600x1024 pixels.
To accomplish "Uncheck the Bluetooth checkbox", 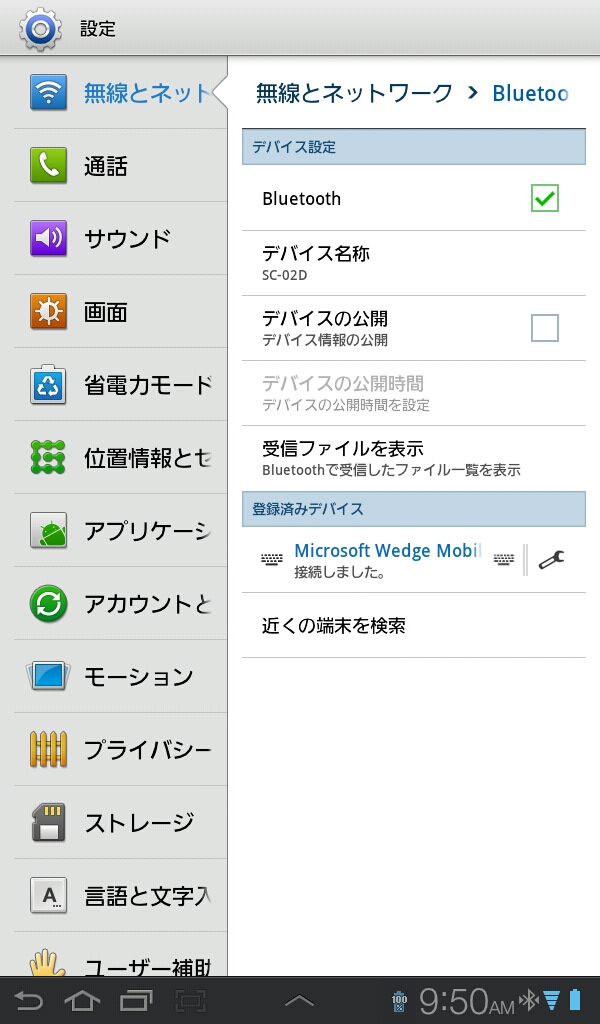I will [544, 198].
